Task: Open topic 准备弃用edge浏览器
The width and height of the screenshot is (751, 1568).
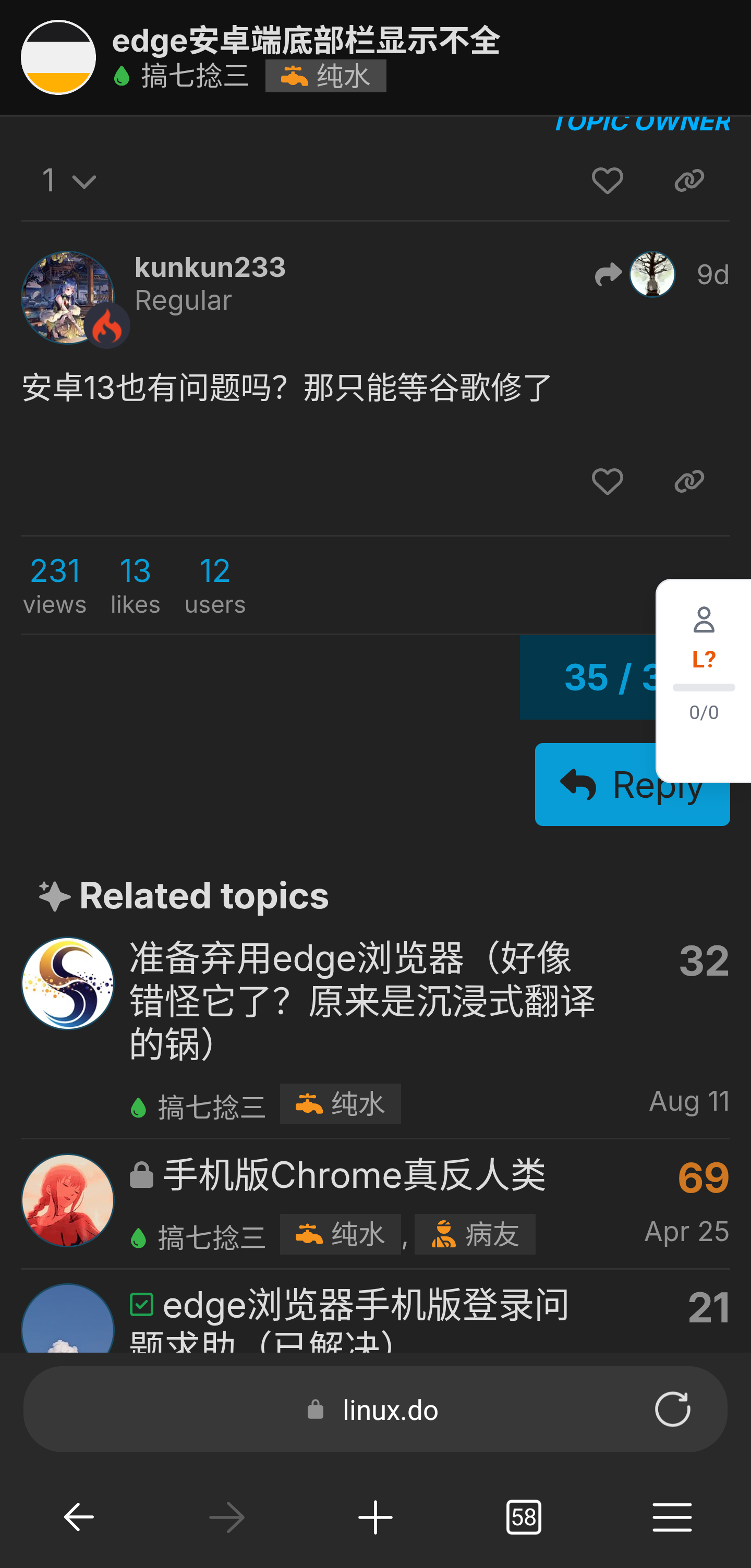Action: click(361, 1001)
